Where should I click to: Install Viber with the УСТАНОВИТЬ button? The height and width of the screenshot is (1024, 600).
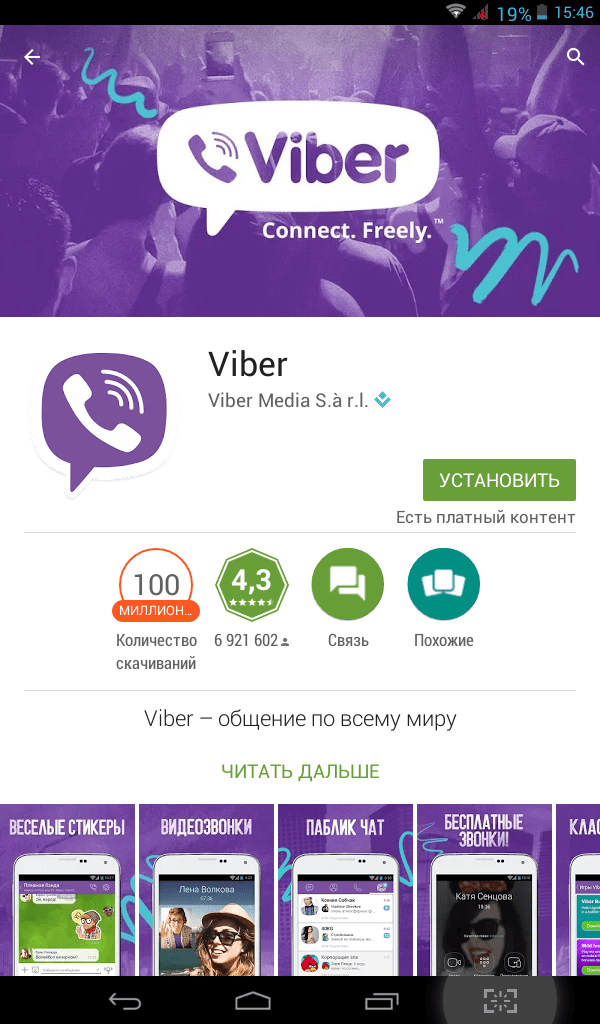click(499, 480)
